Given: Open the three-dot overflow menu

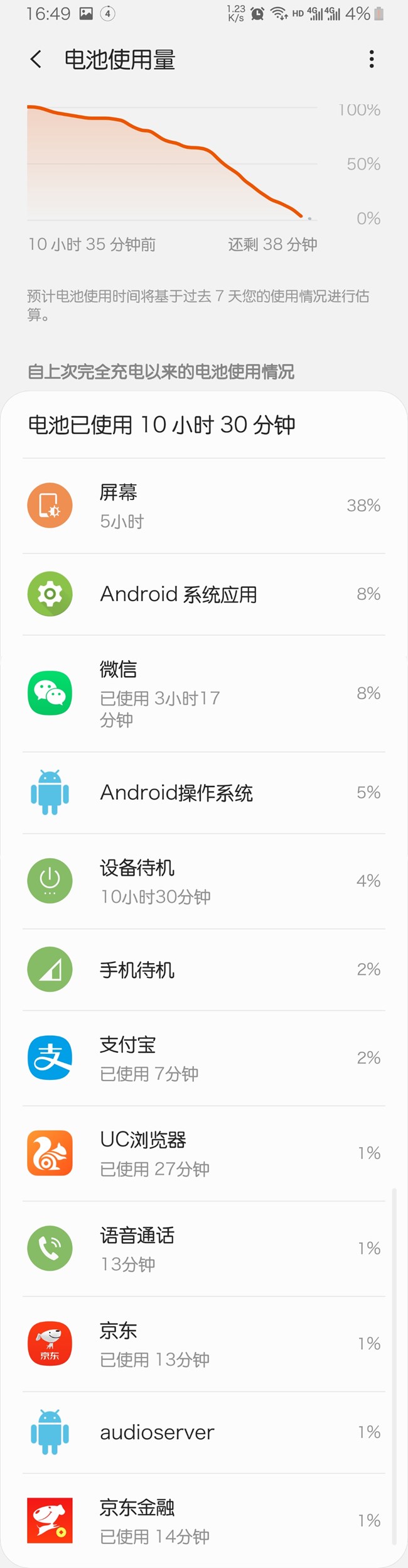Looking at the screenshot, I should click(372, 60).
